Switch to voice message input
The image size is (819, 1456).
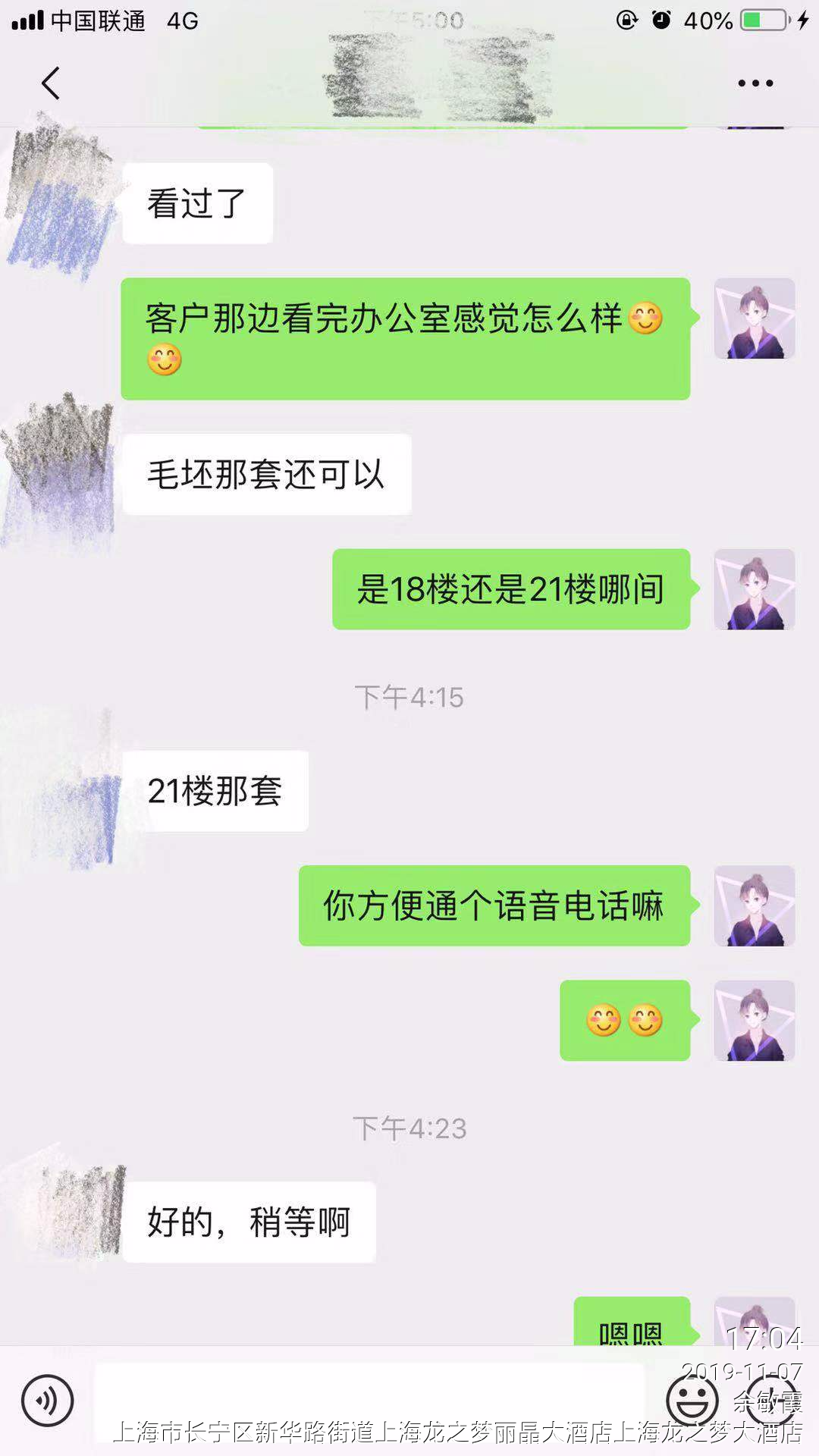click(x=47, y=1401)
